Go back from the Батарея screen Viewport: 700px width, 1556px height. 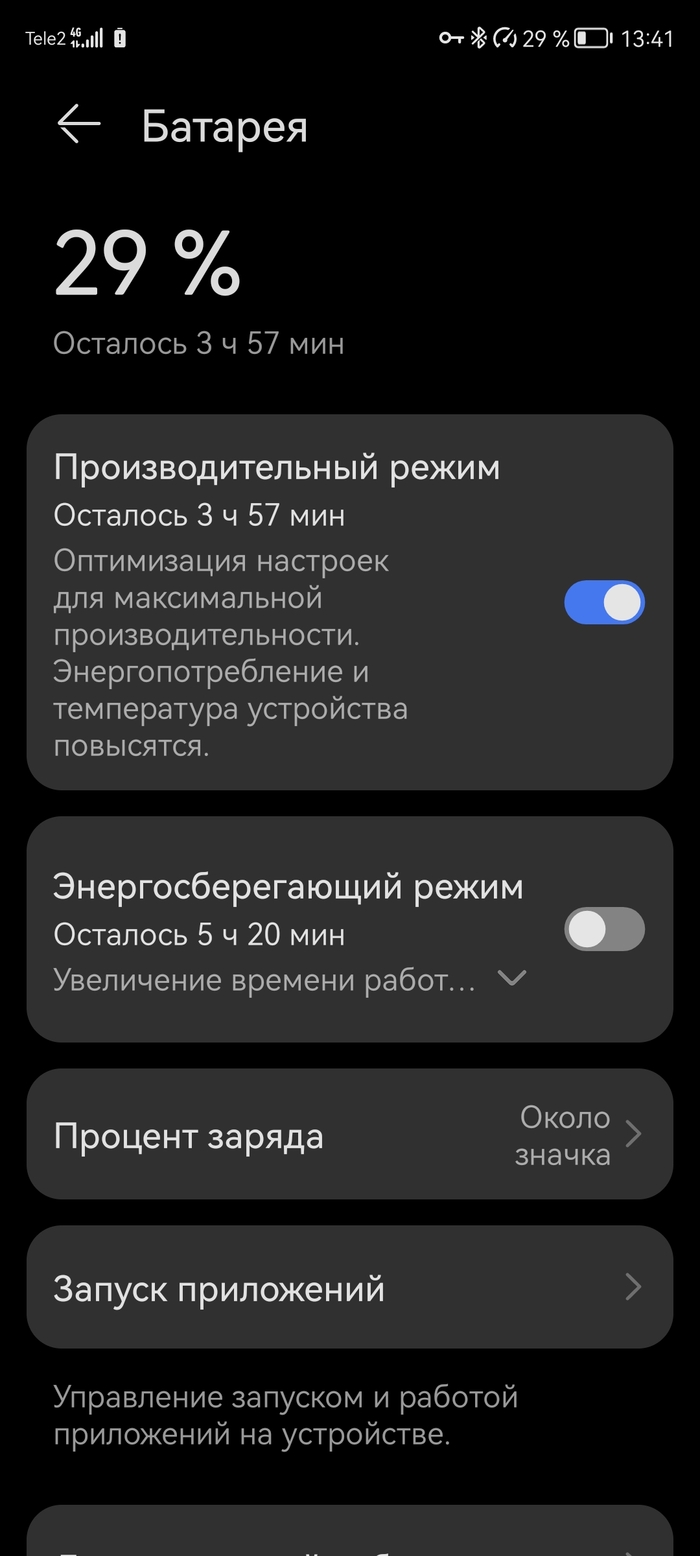pyautogui.click(x=79, y=125)
